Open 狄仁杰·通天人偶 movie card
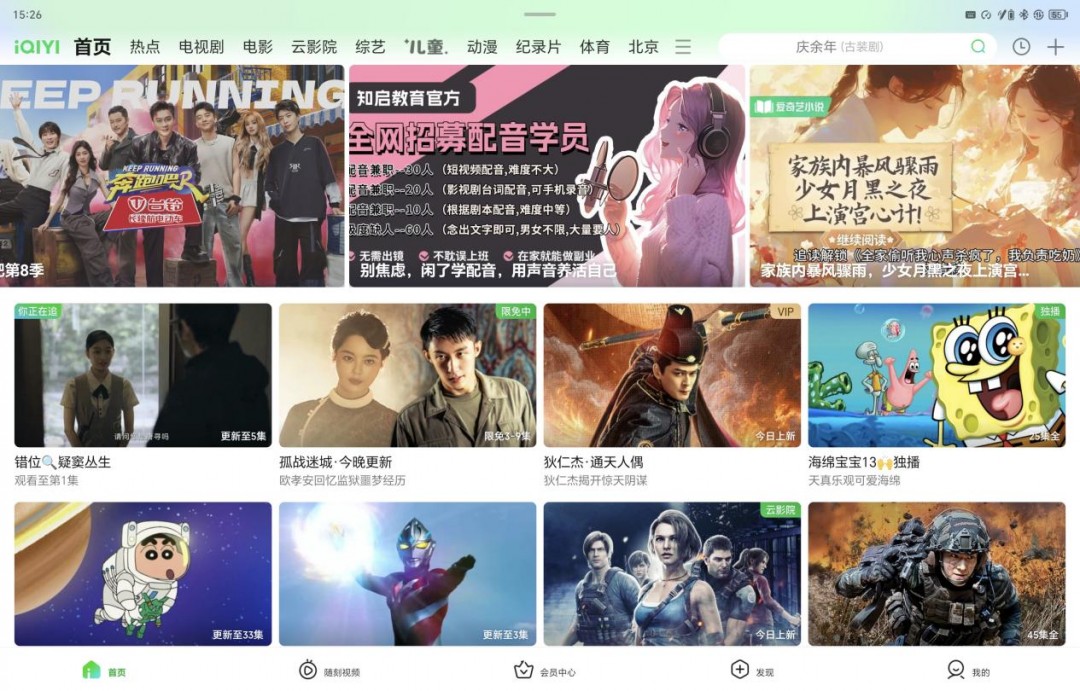Image resolution: width=1080 pixels, height=691 pixels. [x=672, y=376]
